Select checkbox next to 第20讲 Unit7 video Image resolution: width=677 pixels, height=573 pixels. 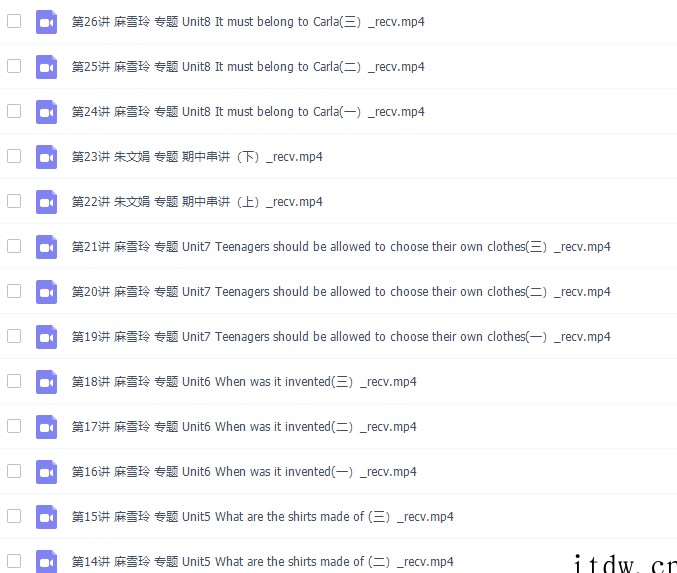pos(14,291)
